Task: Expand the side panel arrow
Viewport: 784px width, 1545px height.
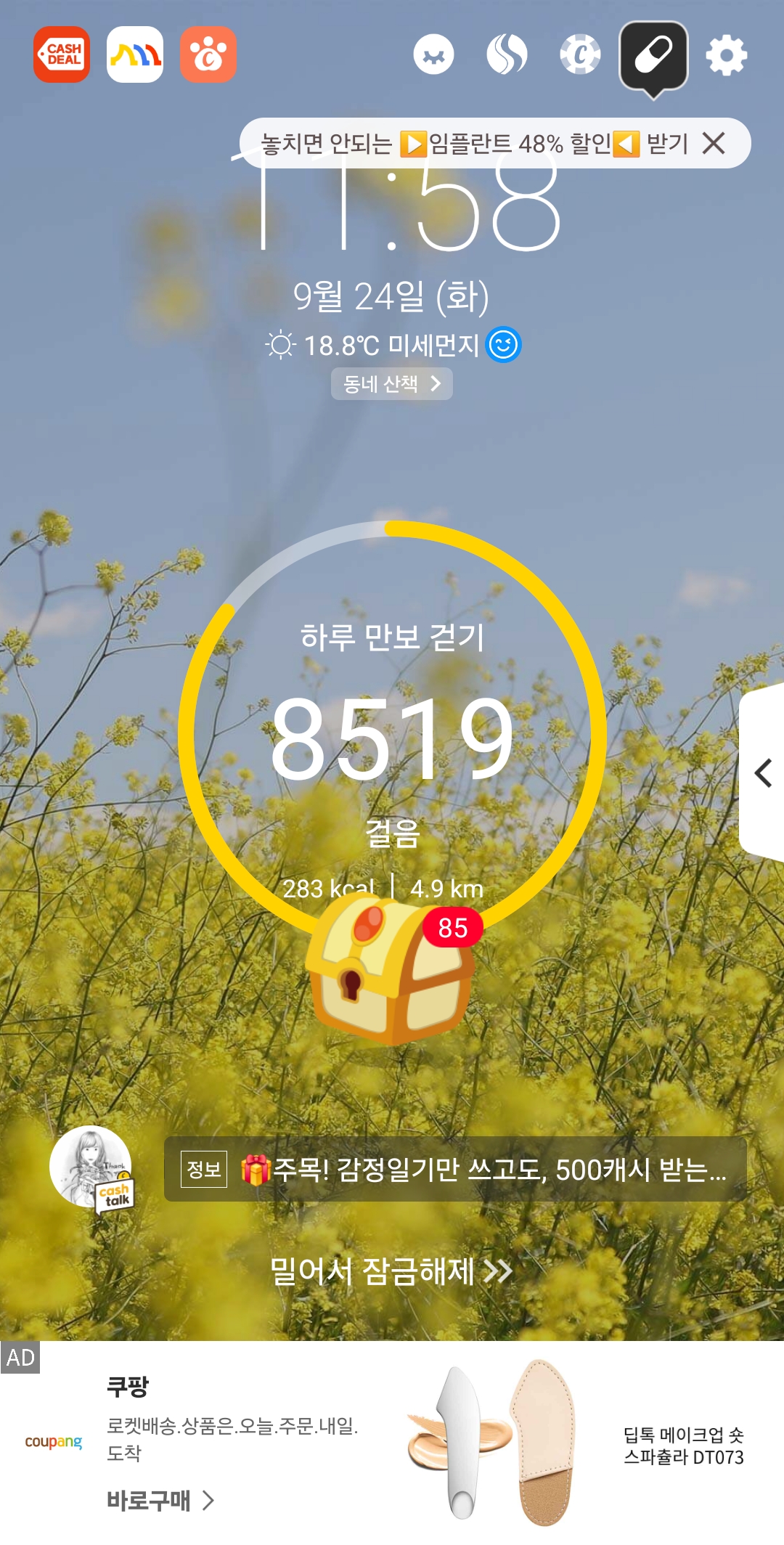Action: 763,772
